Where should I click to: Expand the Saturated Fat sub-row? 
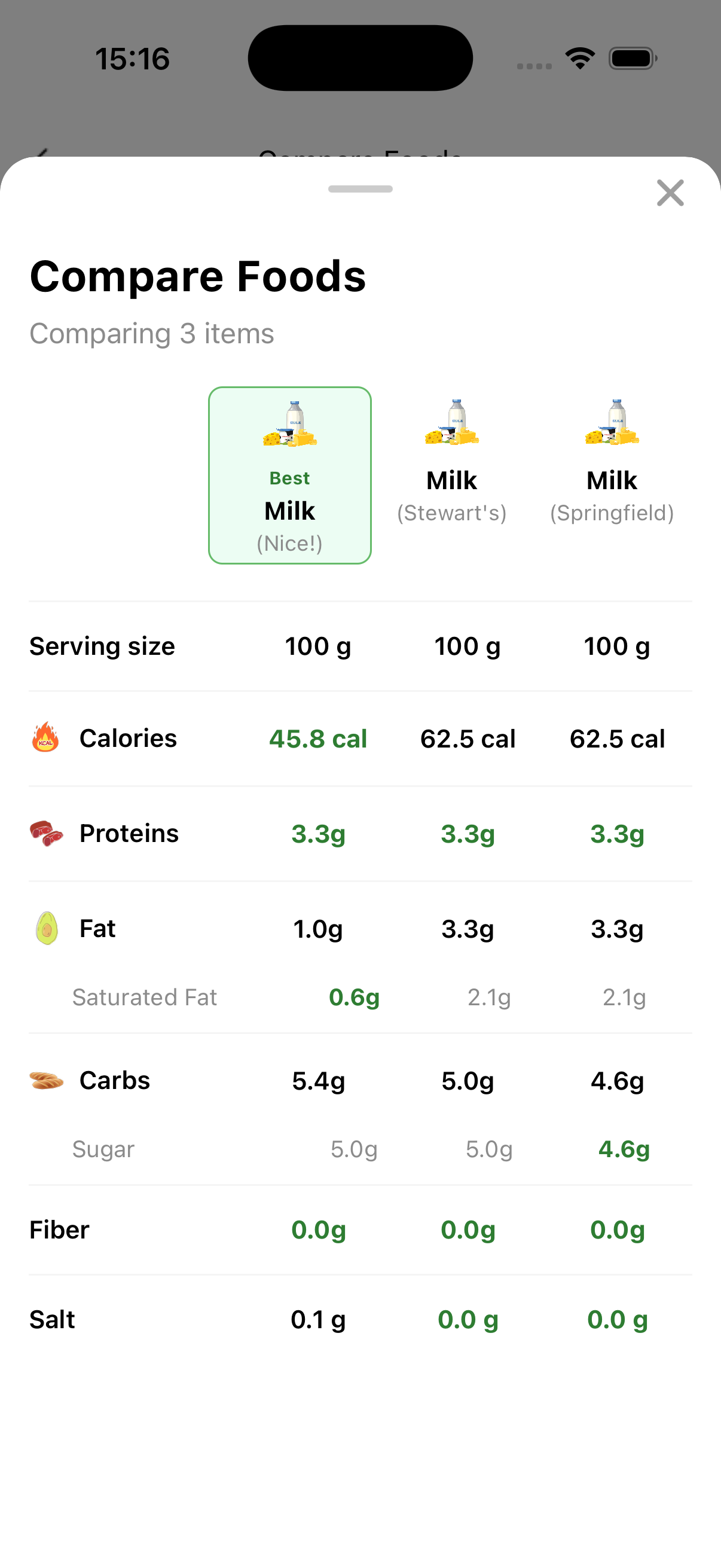(x=144, y=997)
